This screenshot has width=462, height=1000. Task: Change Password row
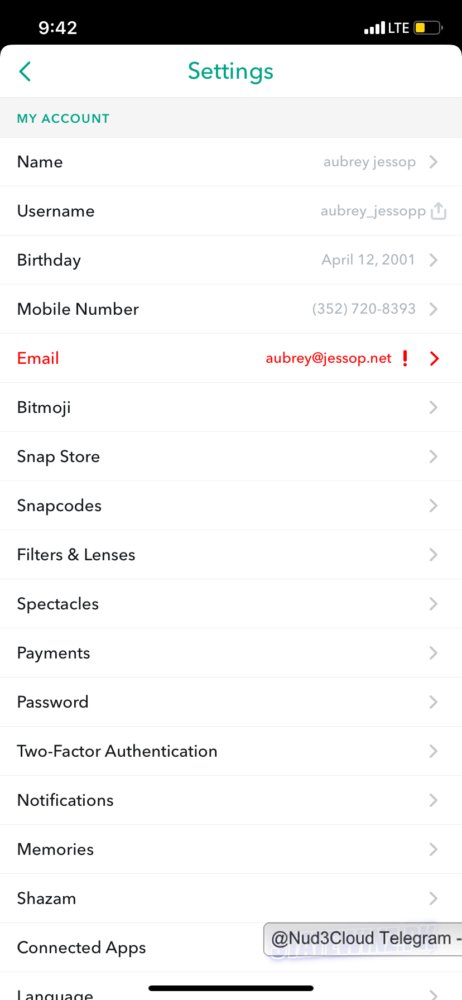231,702
